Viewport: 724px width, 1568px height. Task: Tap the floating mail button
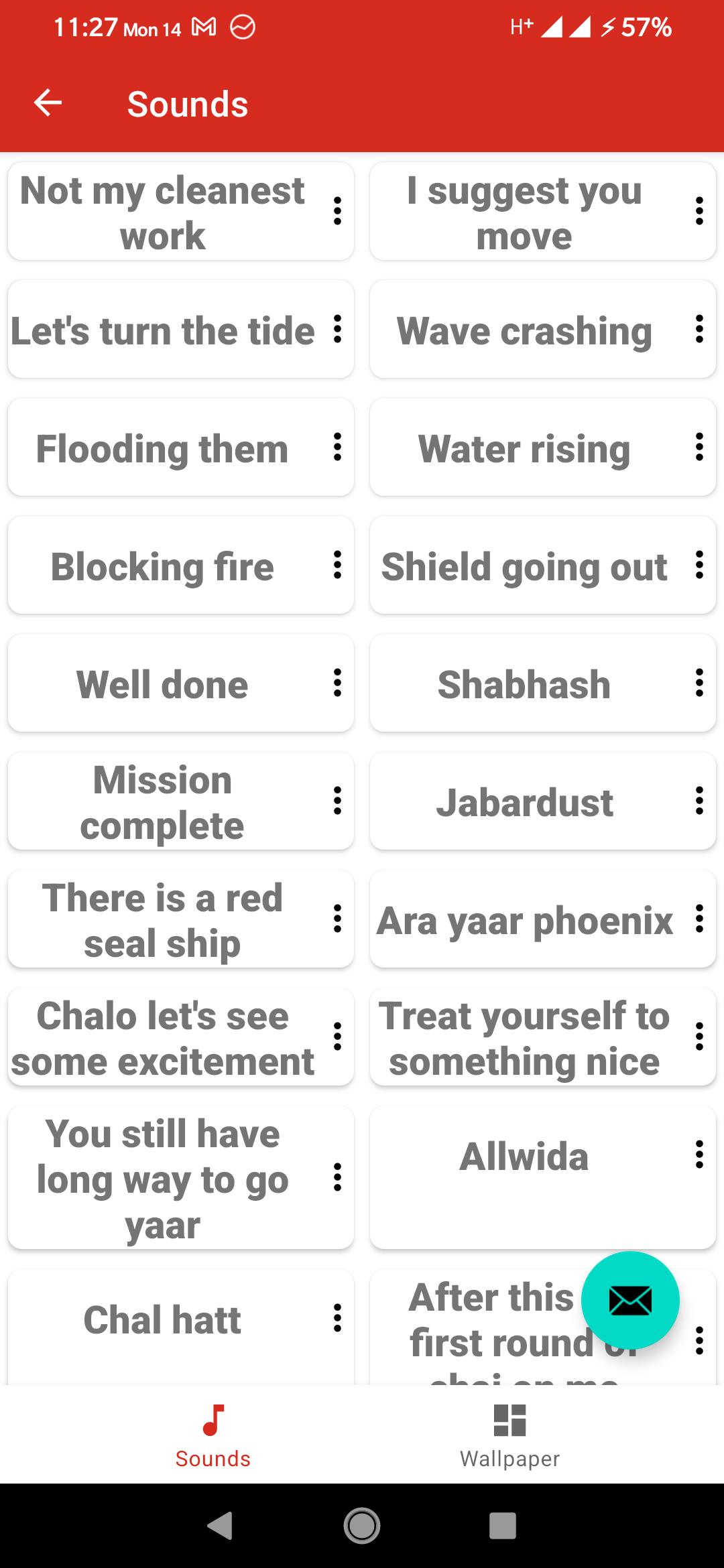[630, 1301]
